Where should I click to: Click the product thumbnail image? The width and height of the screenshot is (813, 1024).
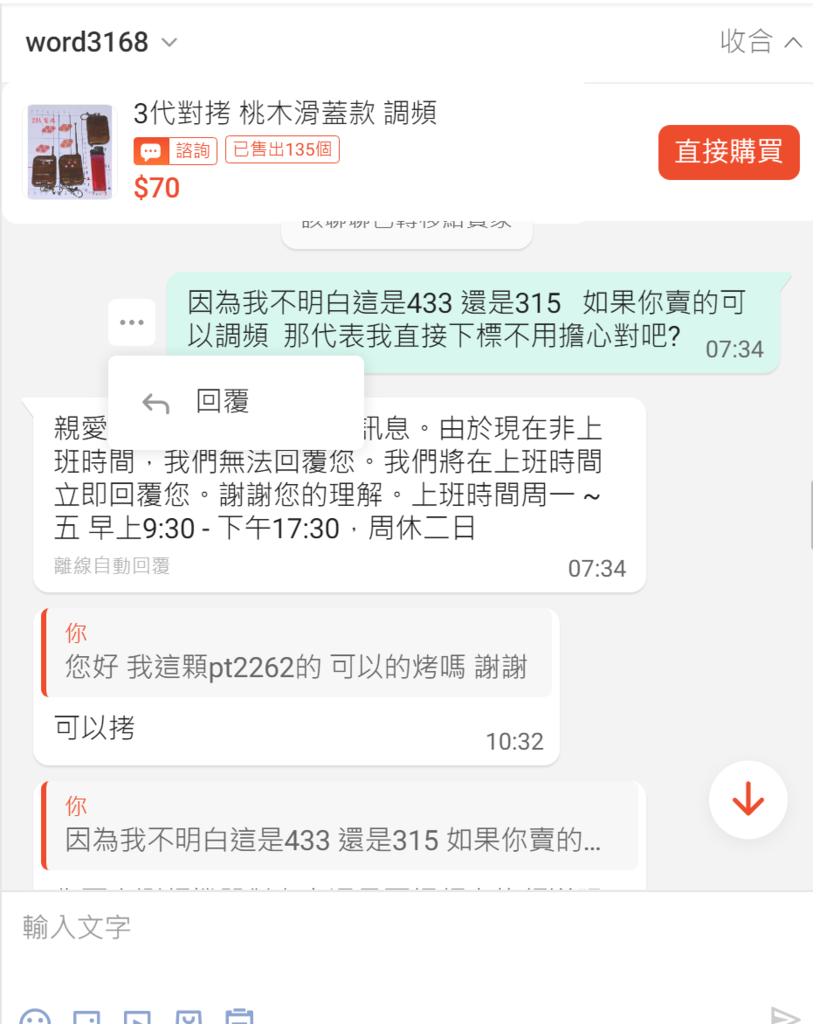(x=72, y=140)
